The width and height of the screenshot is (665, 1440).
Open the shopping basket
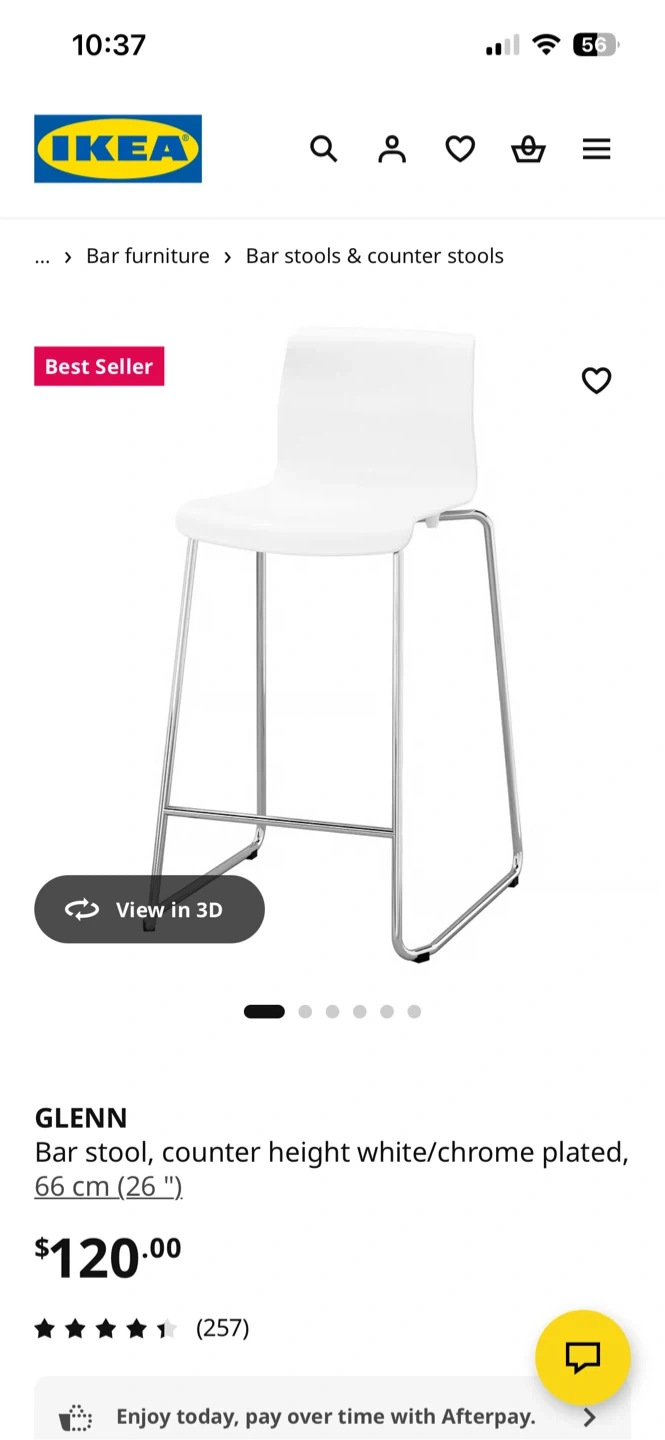point(528,149)
